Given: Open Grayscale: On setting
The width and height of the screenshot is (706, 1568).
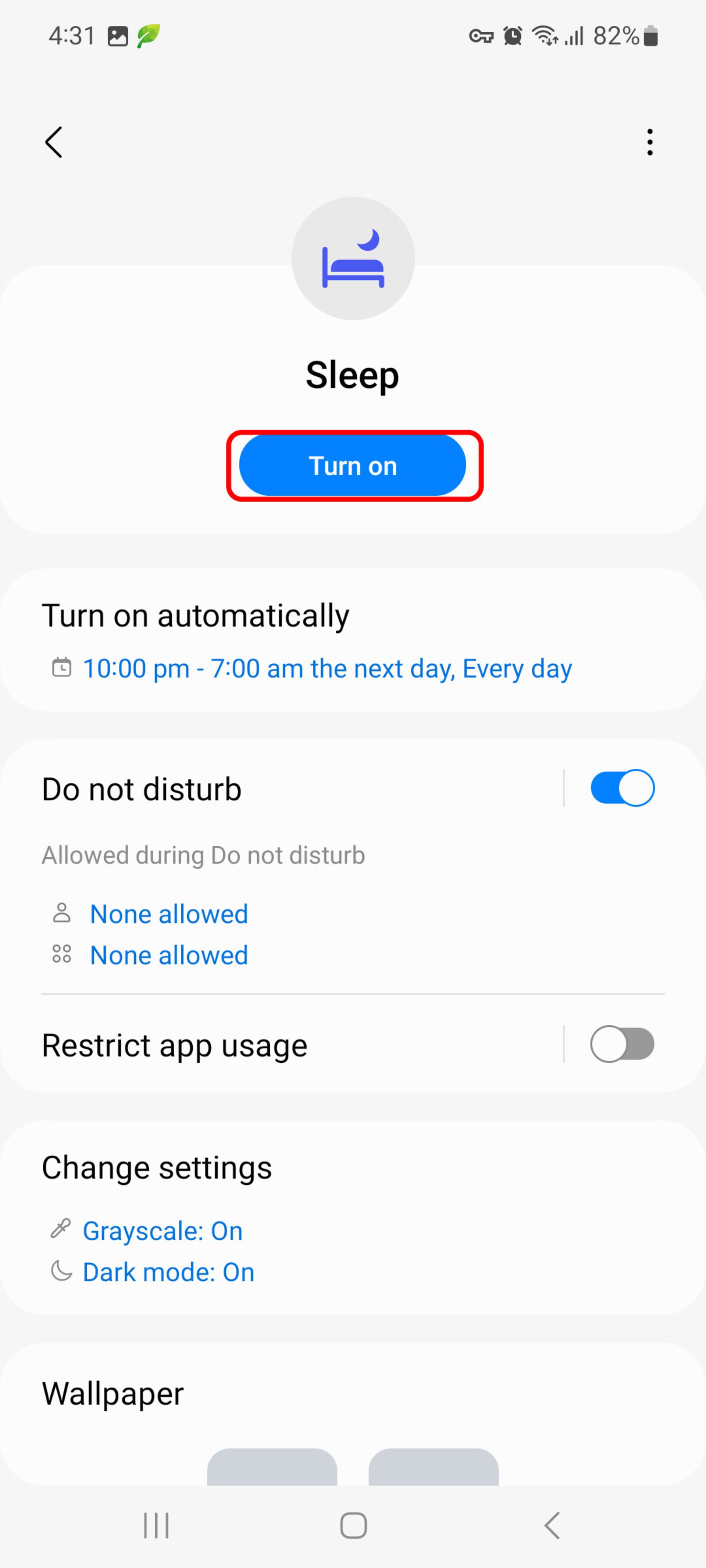Looking at the screenshot, I should [x=163, y=1230].
